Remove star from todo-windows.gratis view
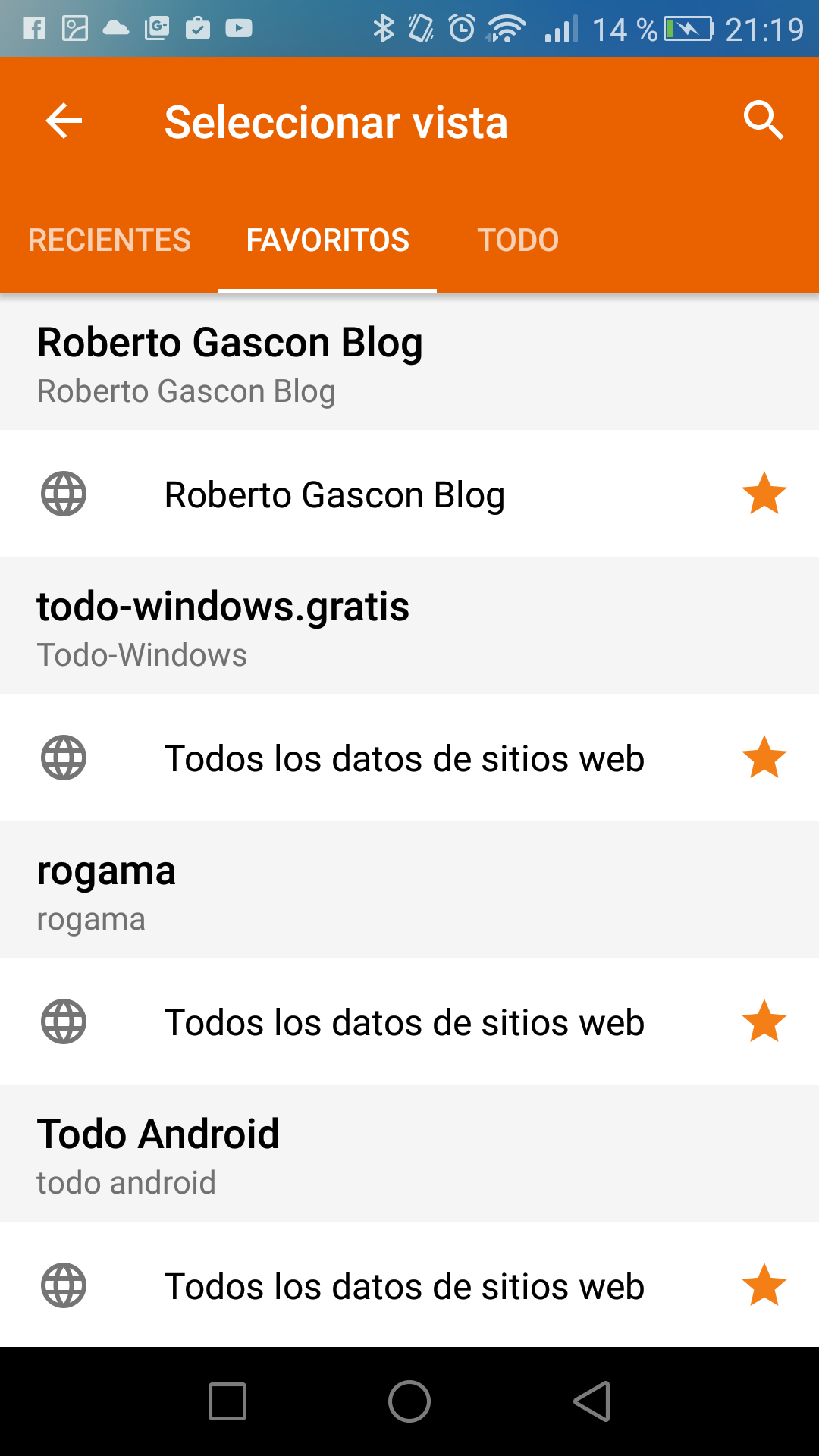The height and width of the screenshot is (1456, 819). 764,758
